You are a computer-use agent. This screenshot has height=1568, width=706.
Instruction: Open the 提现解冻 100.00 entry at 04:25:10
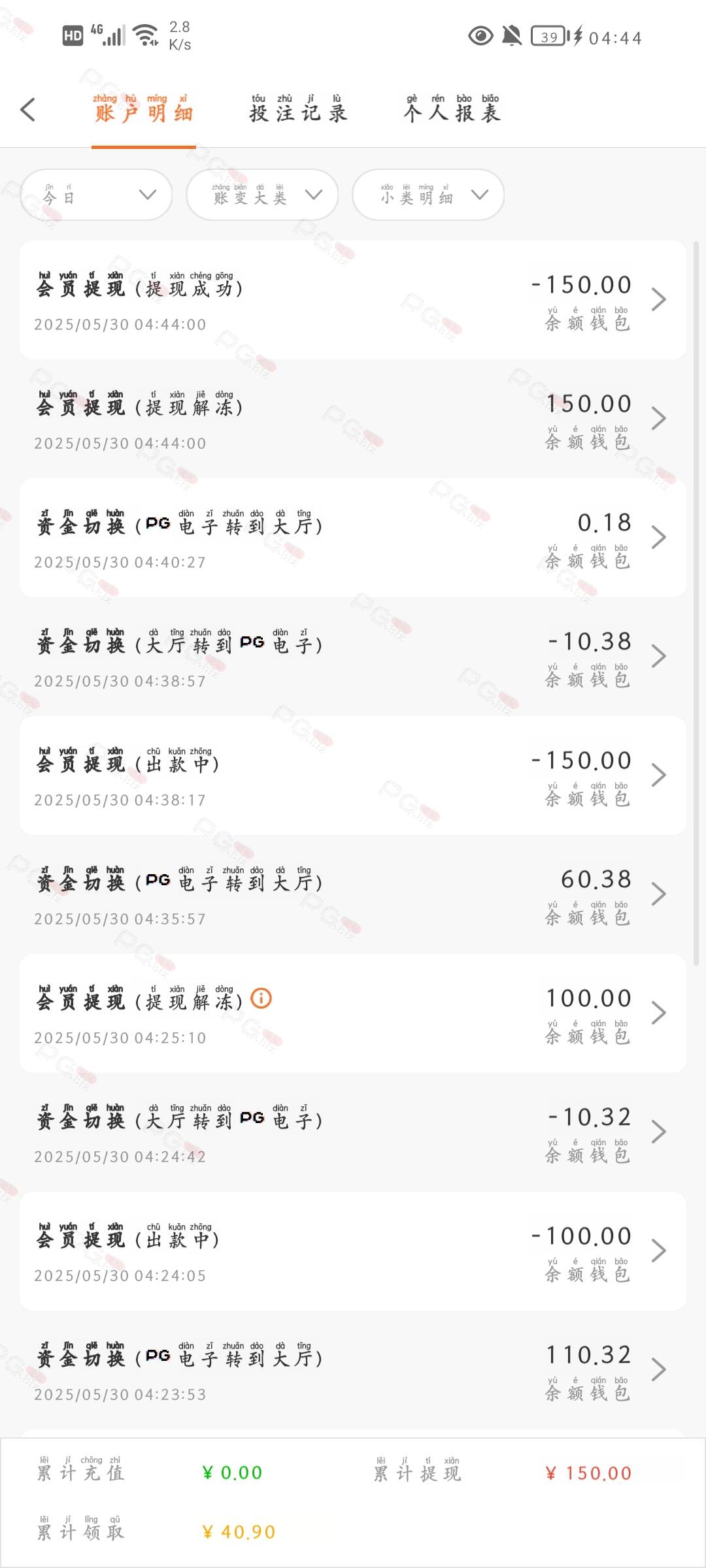tap(353, 1013)
